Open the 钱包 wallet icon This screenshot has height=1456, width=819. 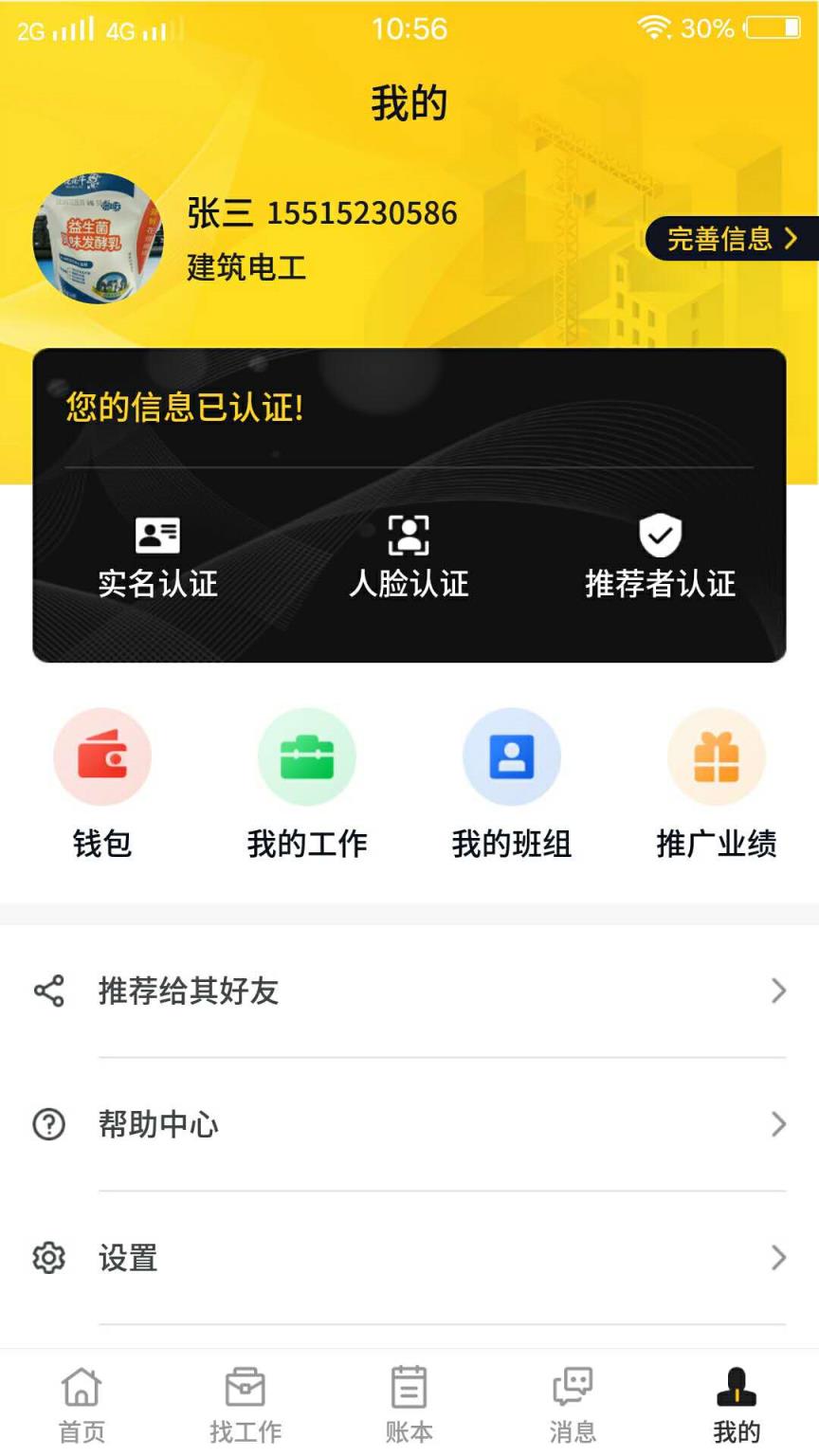point(101,755)
